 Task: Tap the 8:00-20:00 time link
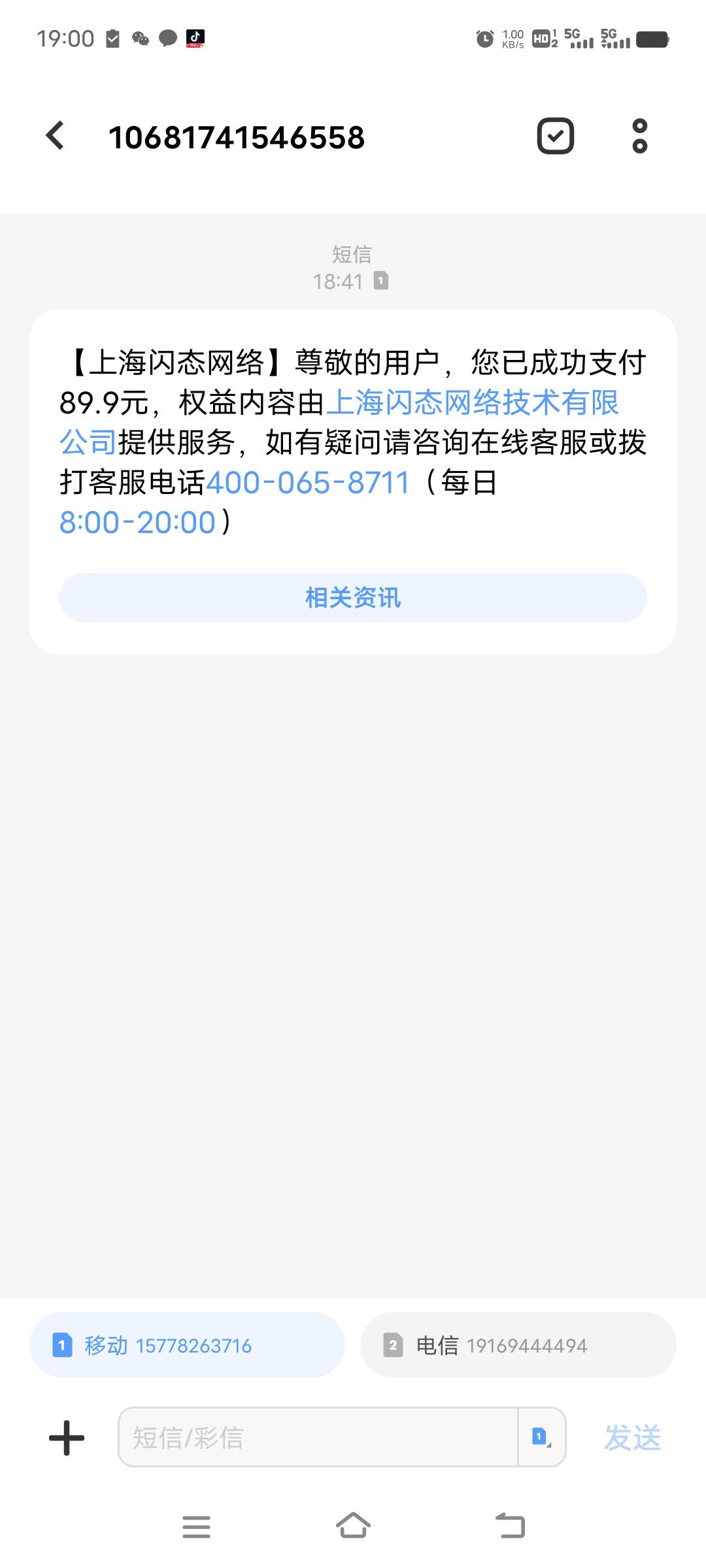[137, 523]
